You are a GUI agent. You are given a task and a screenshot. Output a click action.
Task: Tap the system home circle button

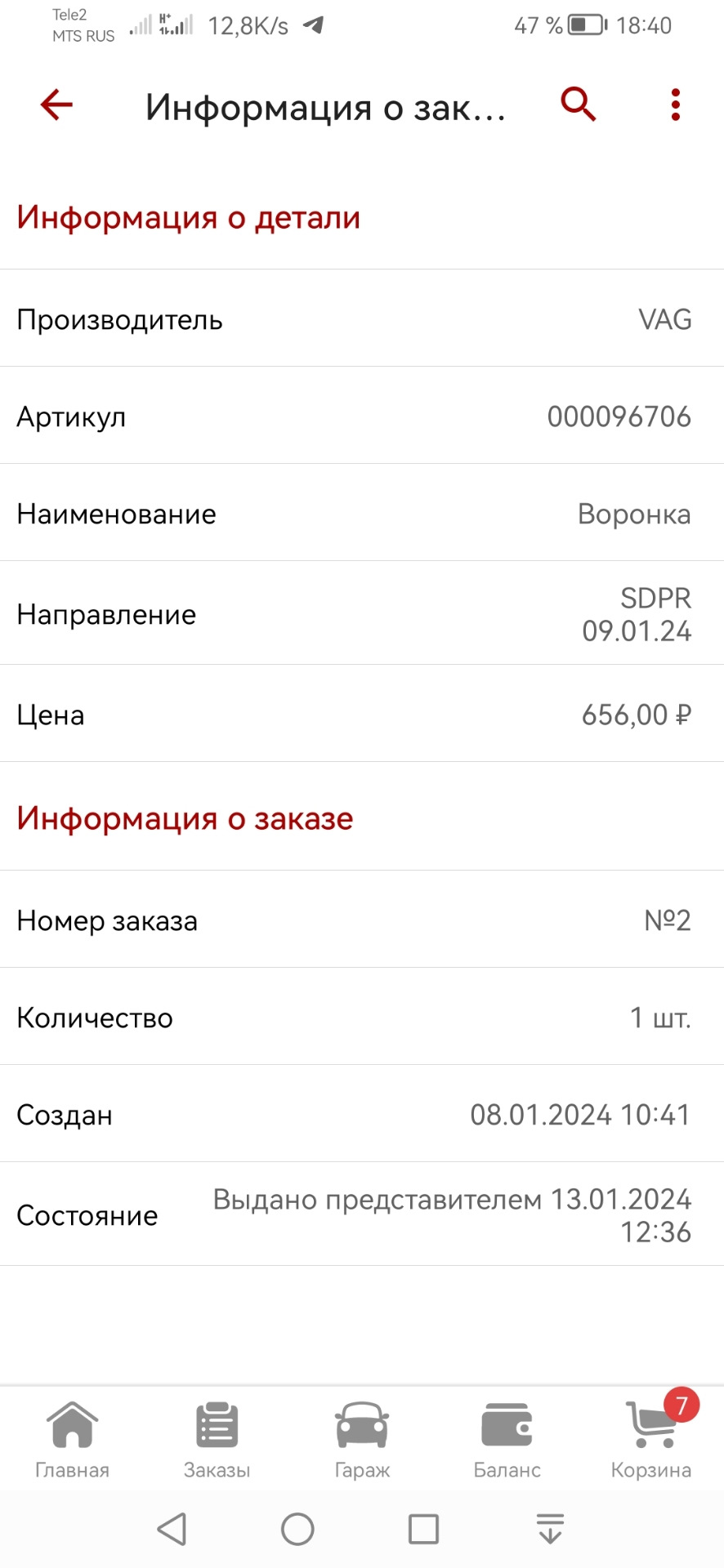click(x=297, y=1529)
